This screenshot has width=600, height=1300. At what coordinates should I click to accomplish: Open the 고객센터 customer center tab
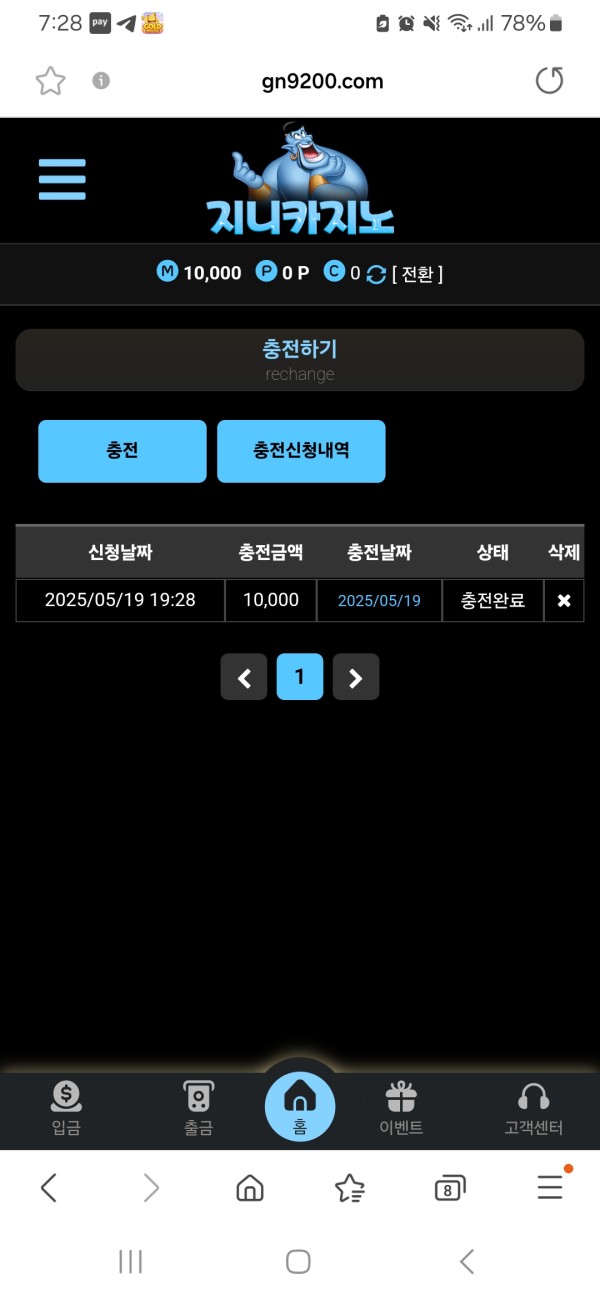coord(533,1108)
